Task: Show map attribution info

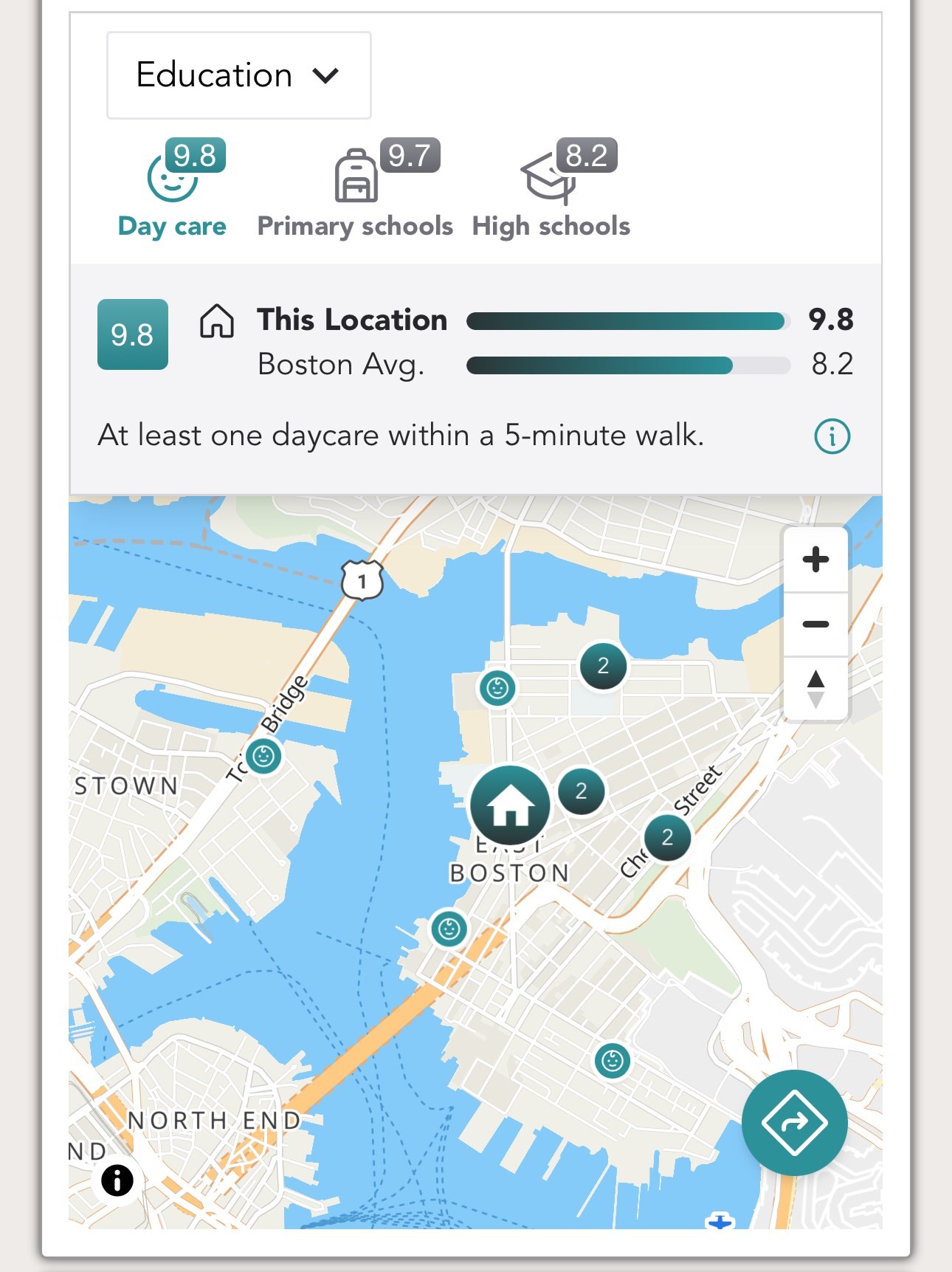Action: tap(117, 1180)
